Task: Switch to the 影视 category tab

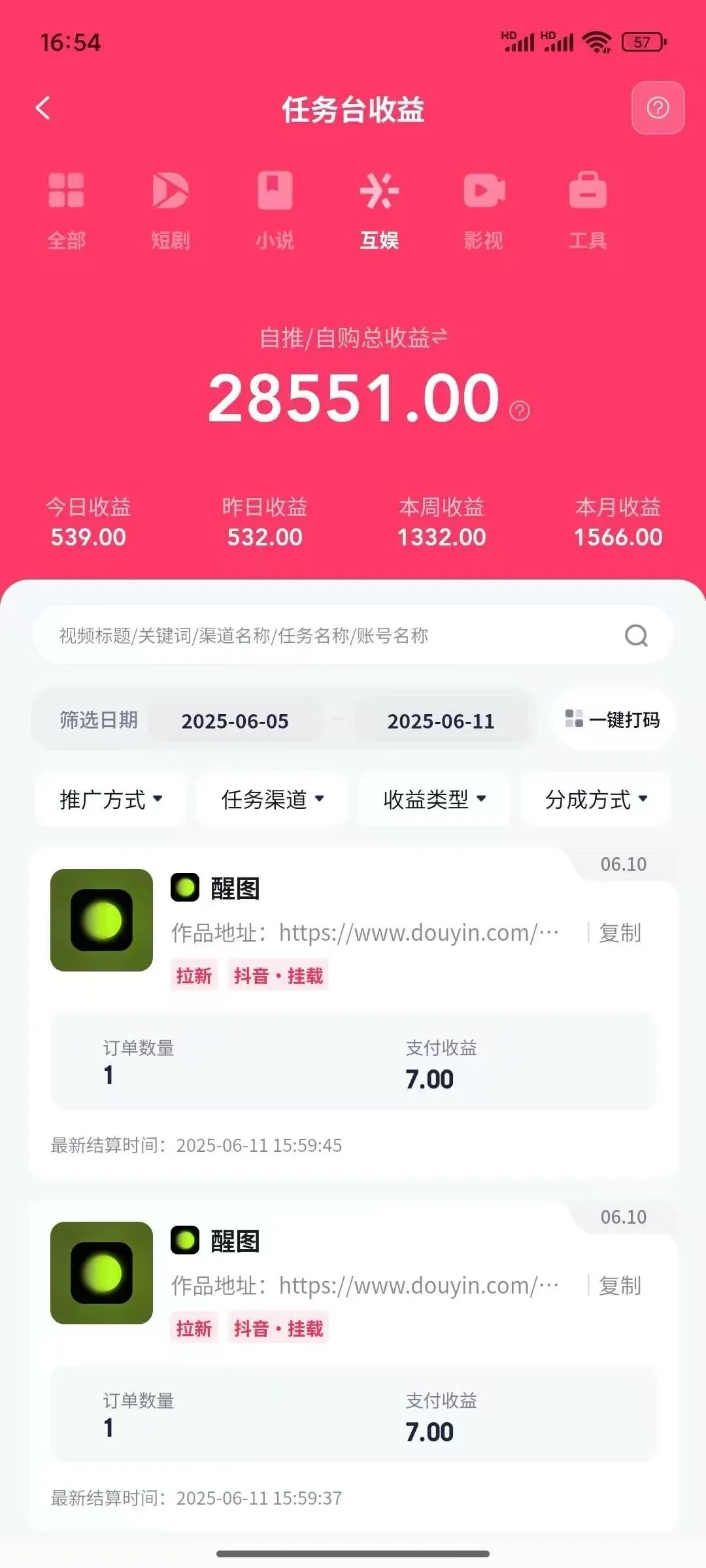Action: tap(484, 210)
